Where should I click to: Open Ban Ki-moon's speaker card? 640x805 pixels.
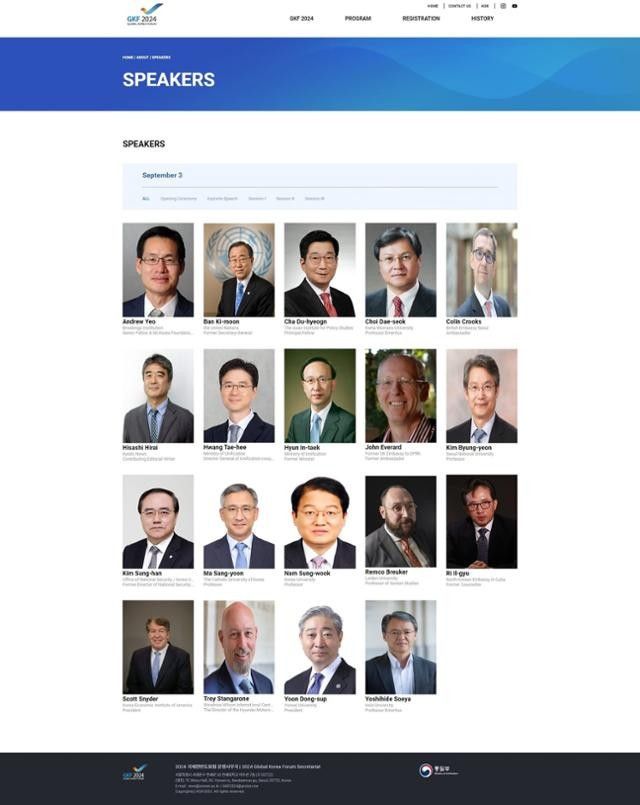(239, 270)
